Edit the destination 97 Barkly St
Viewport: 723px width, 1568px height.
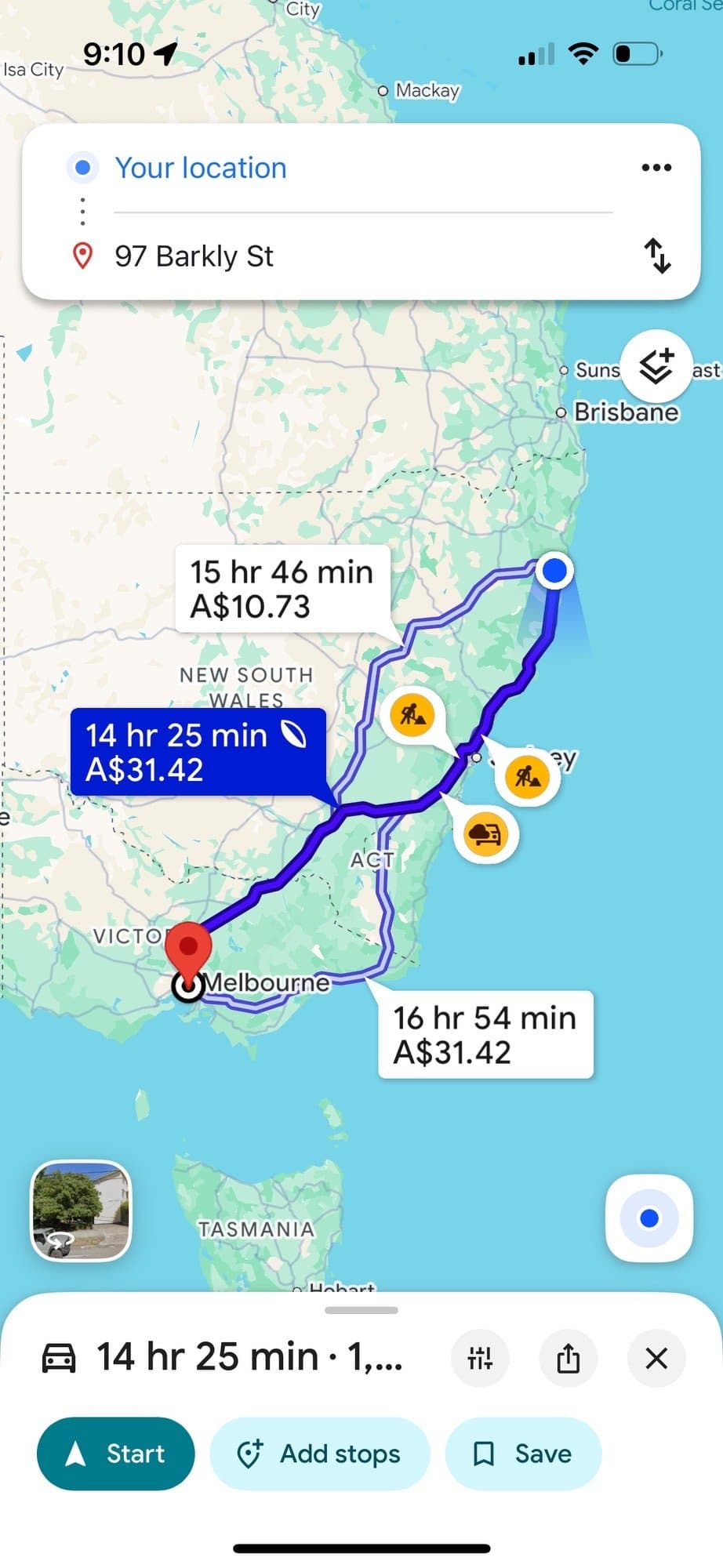click(x=194, y=256)
